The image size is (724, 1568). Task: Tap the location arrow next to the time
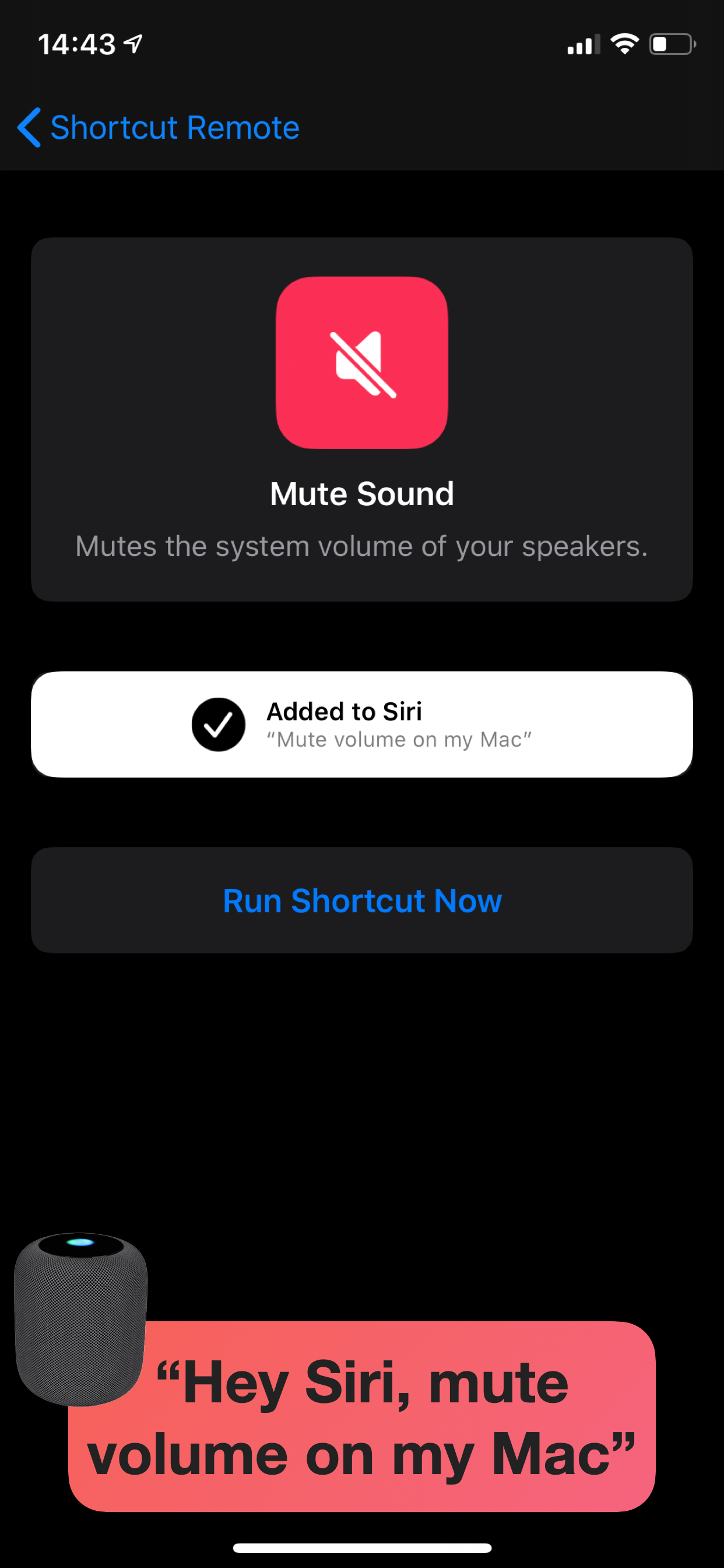133,43
